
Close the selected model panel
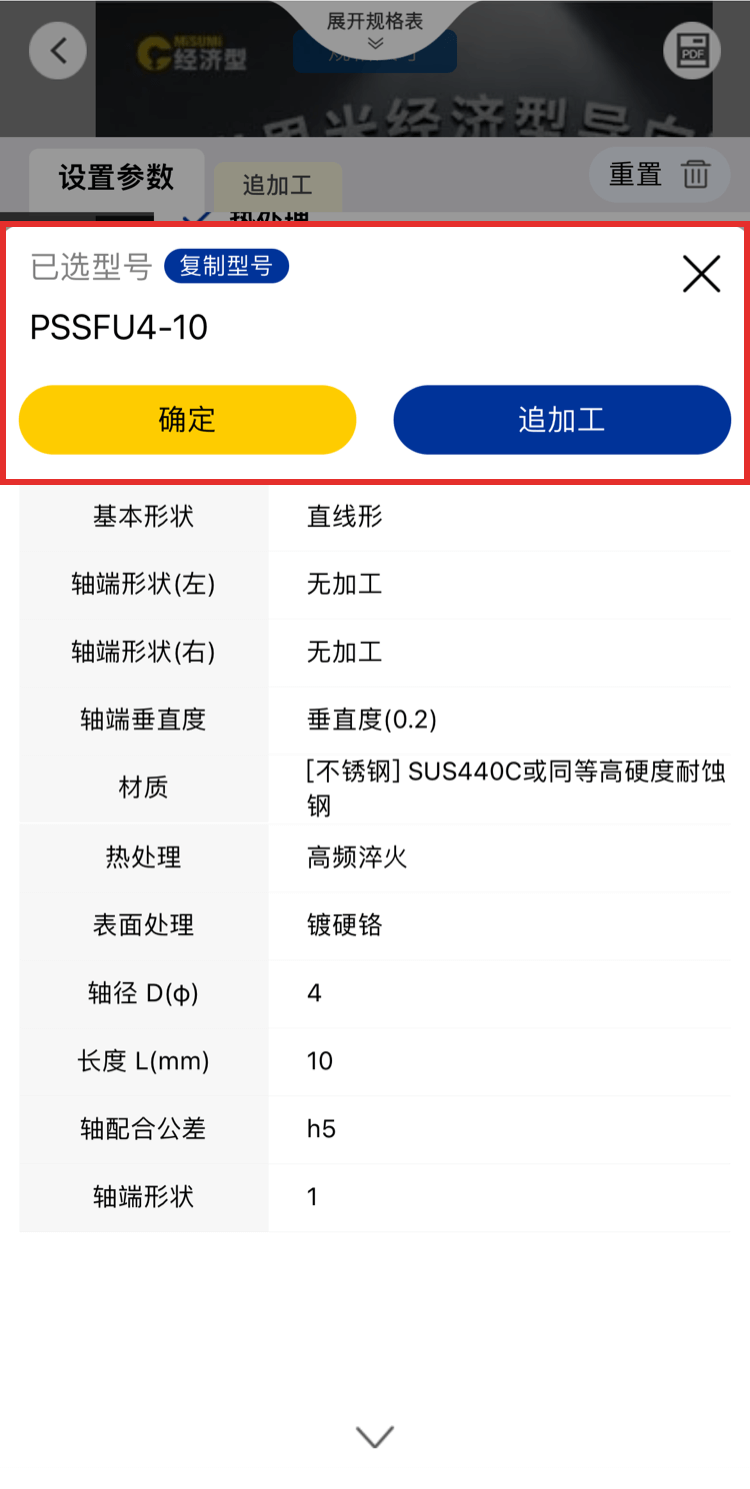[701, 273]
